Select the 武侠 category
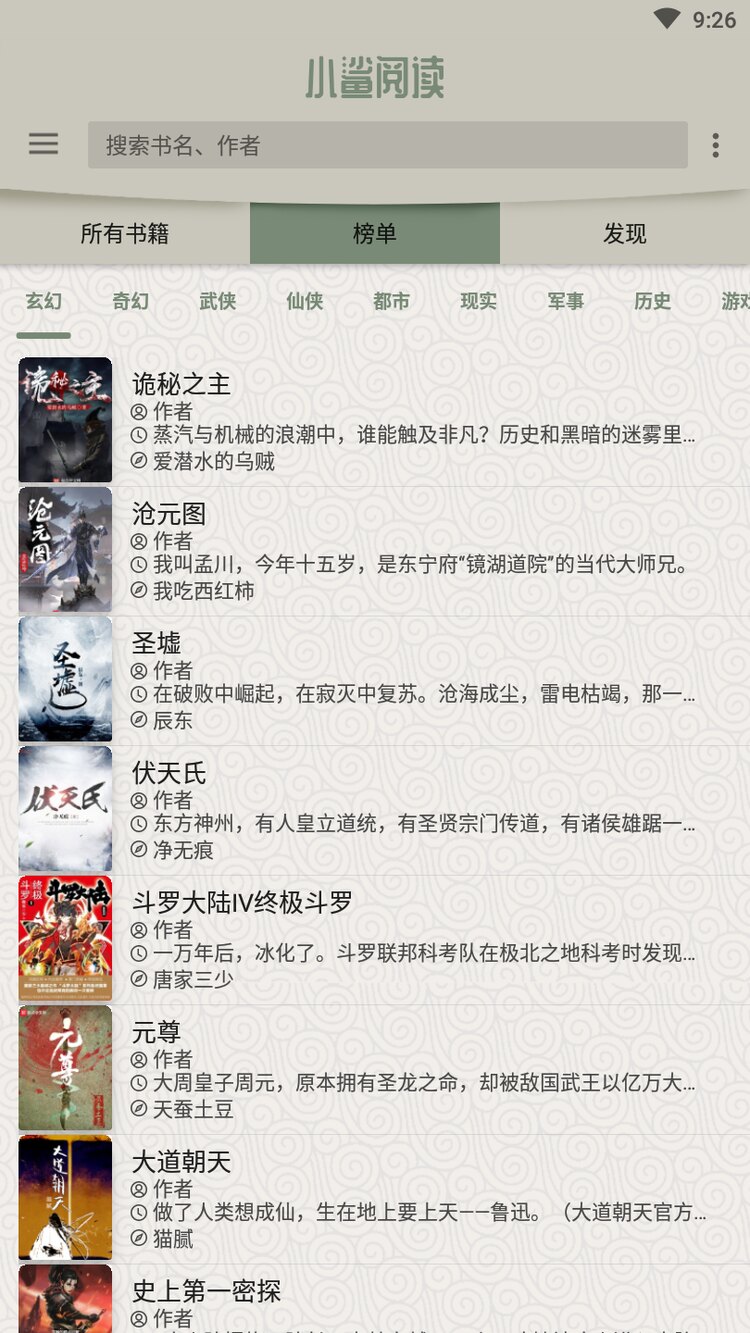 point(218,301)
